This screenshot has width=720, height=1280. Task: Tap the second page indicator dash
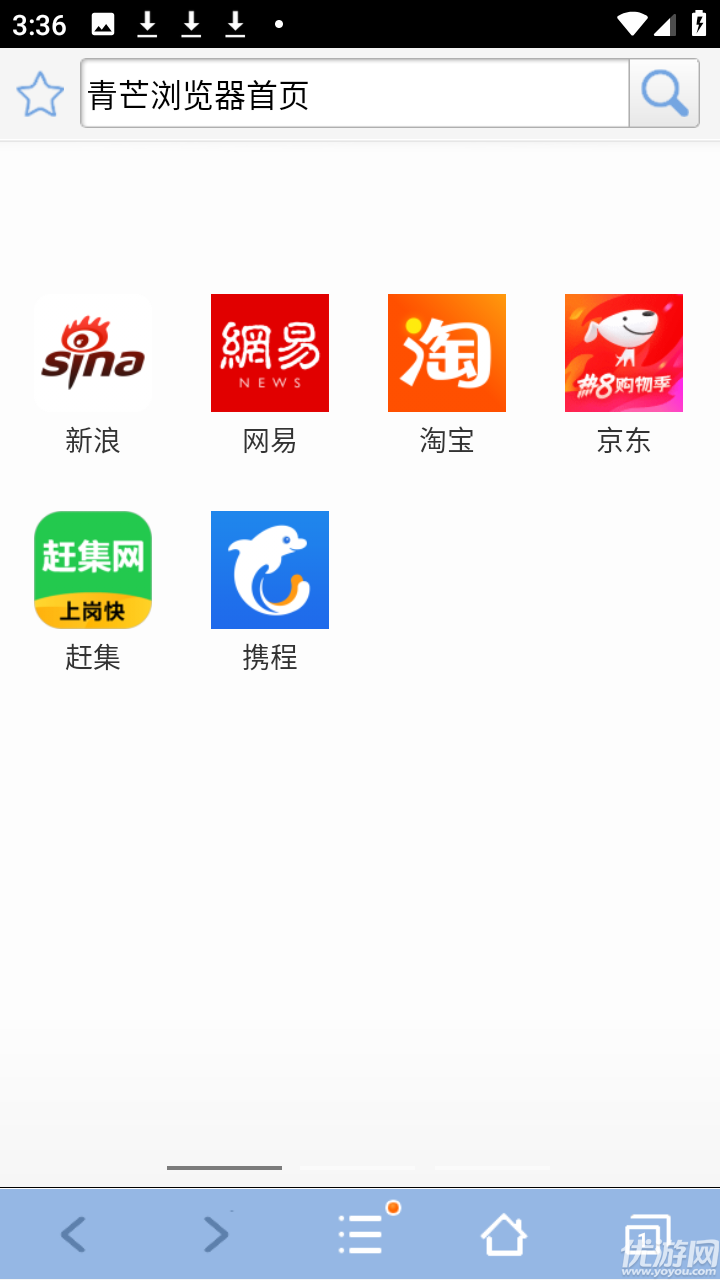pyautogui.click(x=358, y=1166)
